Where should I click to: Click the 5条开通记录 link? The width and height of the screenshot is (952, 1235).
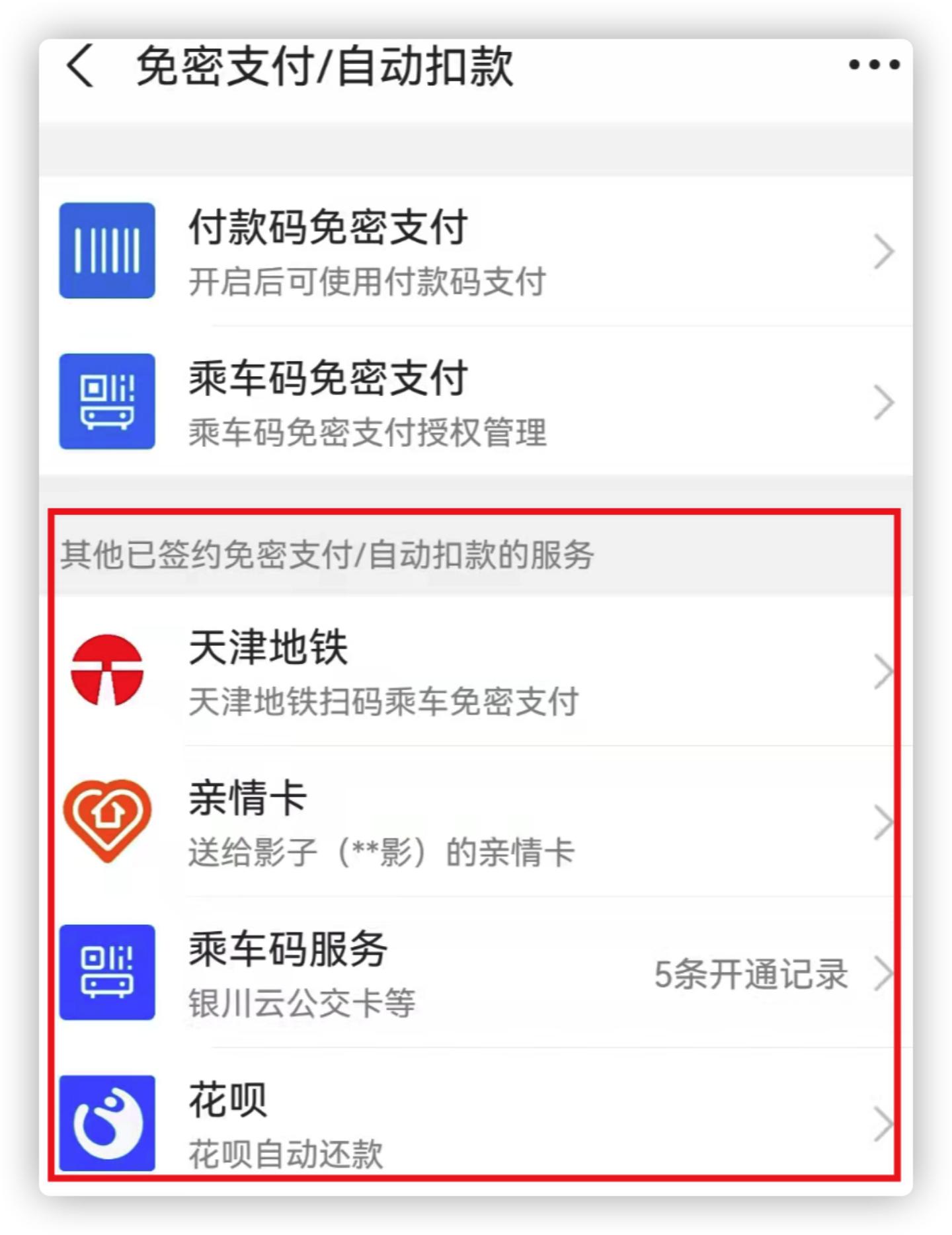(750, 974)
